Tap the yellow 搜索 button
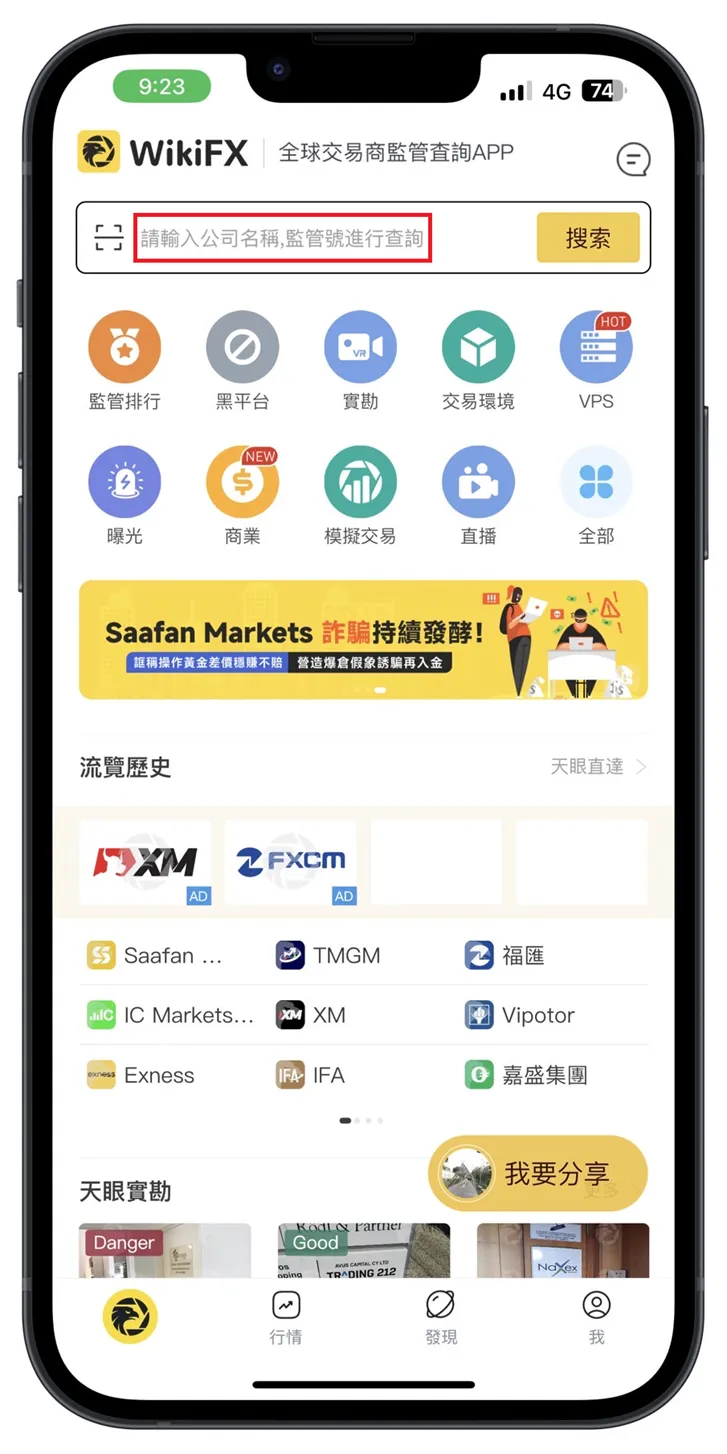The image size is (727, 1454). point(588,238)
